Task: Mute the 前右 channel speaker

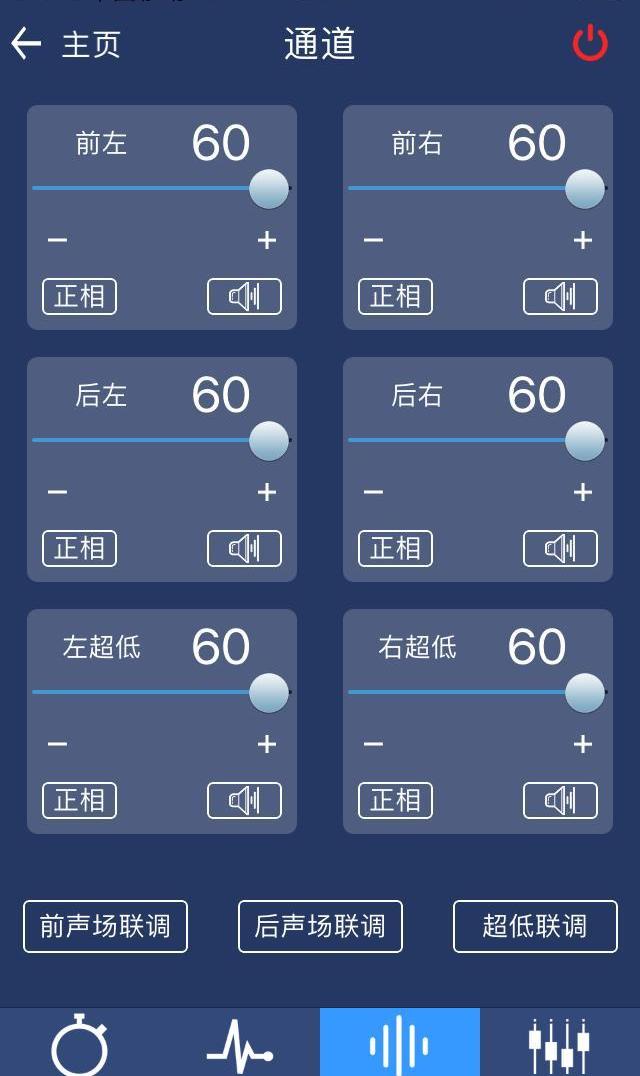Action: click(x=560, y=297)
